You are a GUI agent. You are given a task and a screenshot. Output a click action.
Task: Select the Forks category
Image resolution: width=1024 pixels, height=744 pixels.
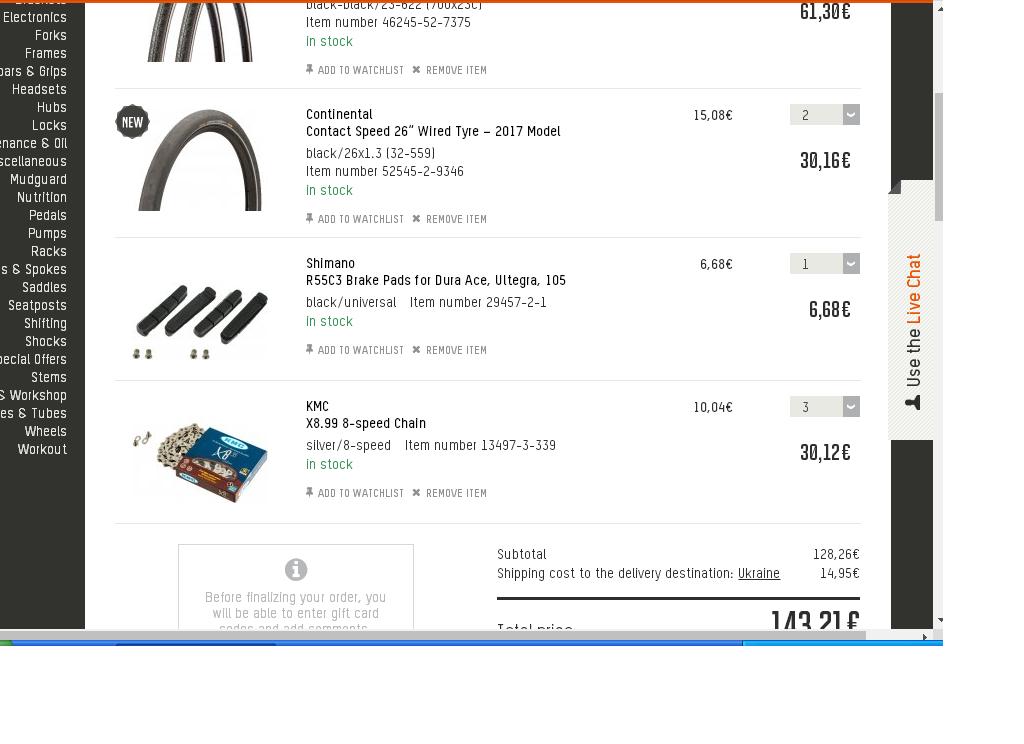pos(50,35)
